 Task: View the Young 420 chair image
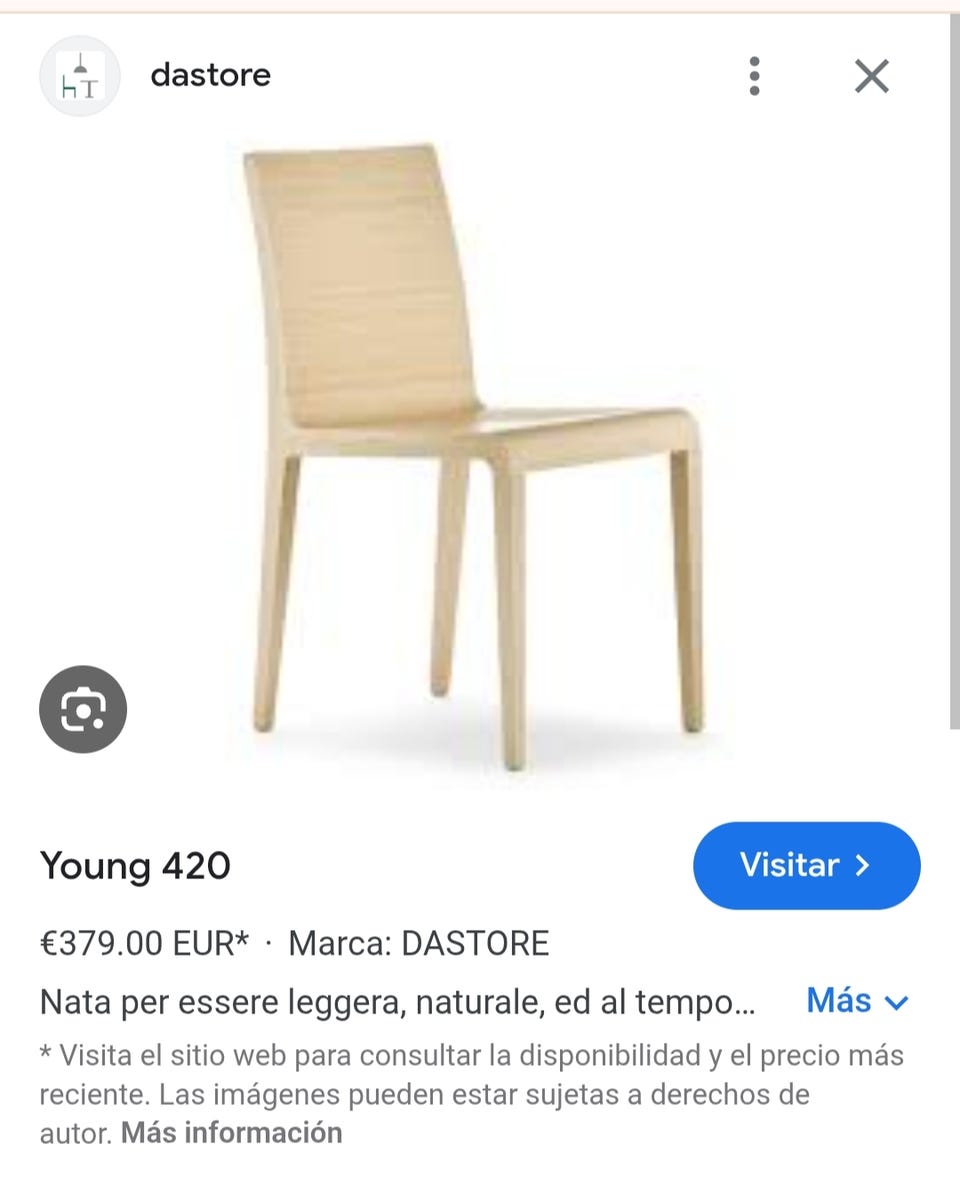(475, 450)
